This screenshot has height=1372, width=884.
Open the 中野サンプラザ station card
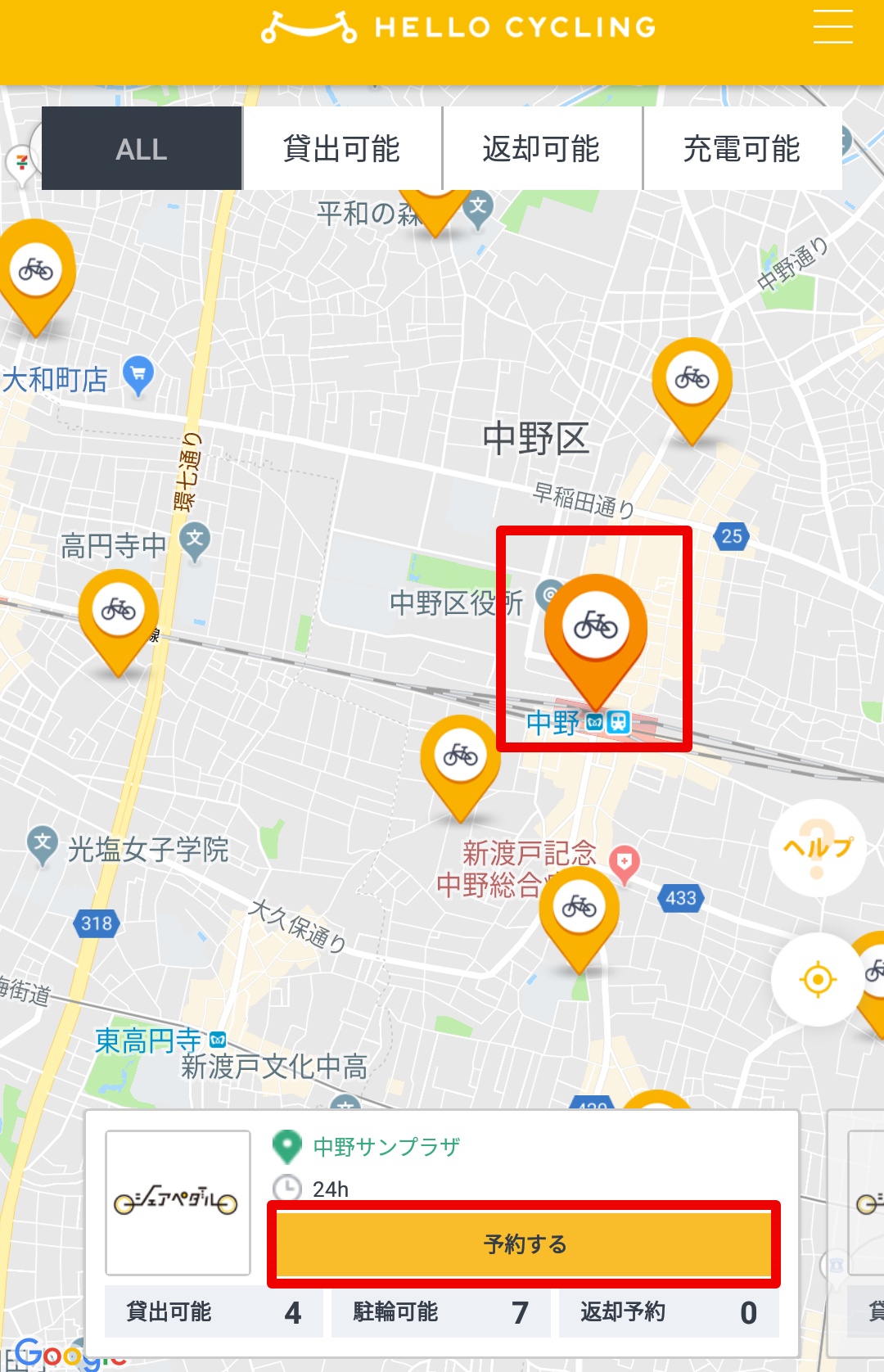point(386,1147)
